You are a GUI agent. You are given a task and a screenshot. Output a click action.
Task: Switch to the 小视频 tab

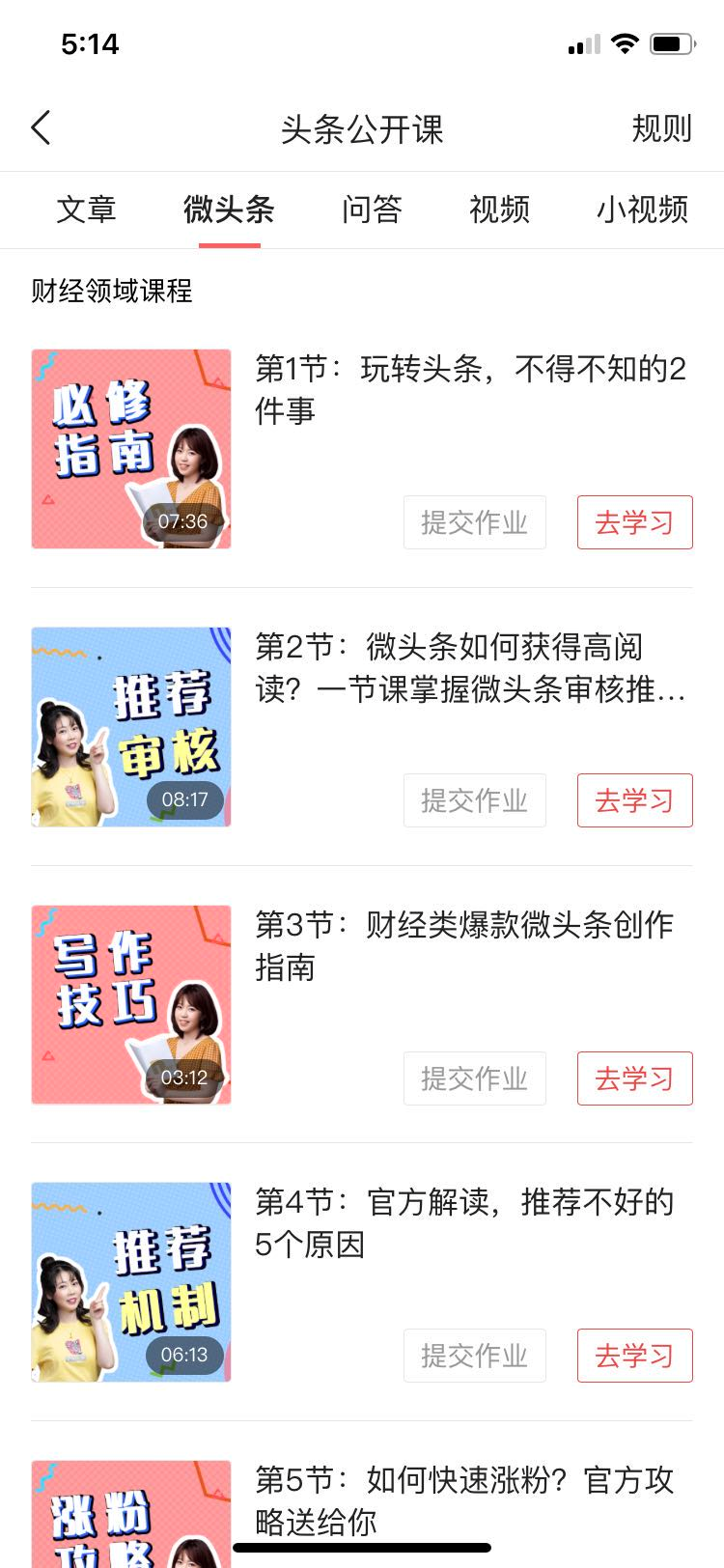[x=641, y=210]
